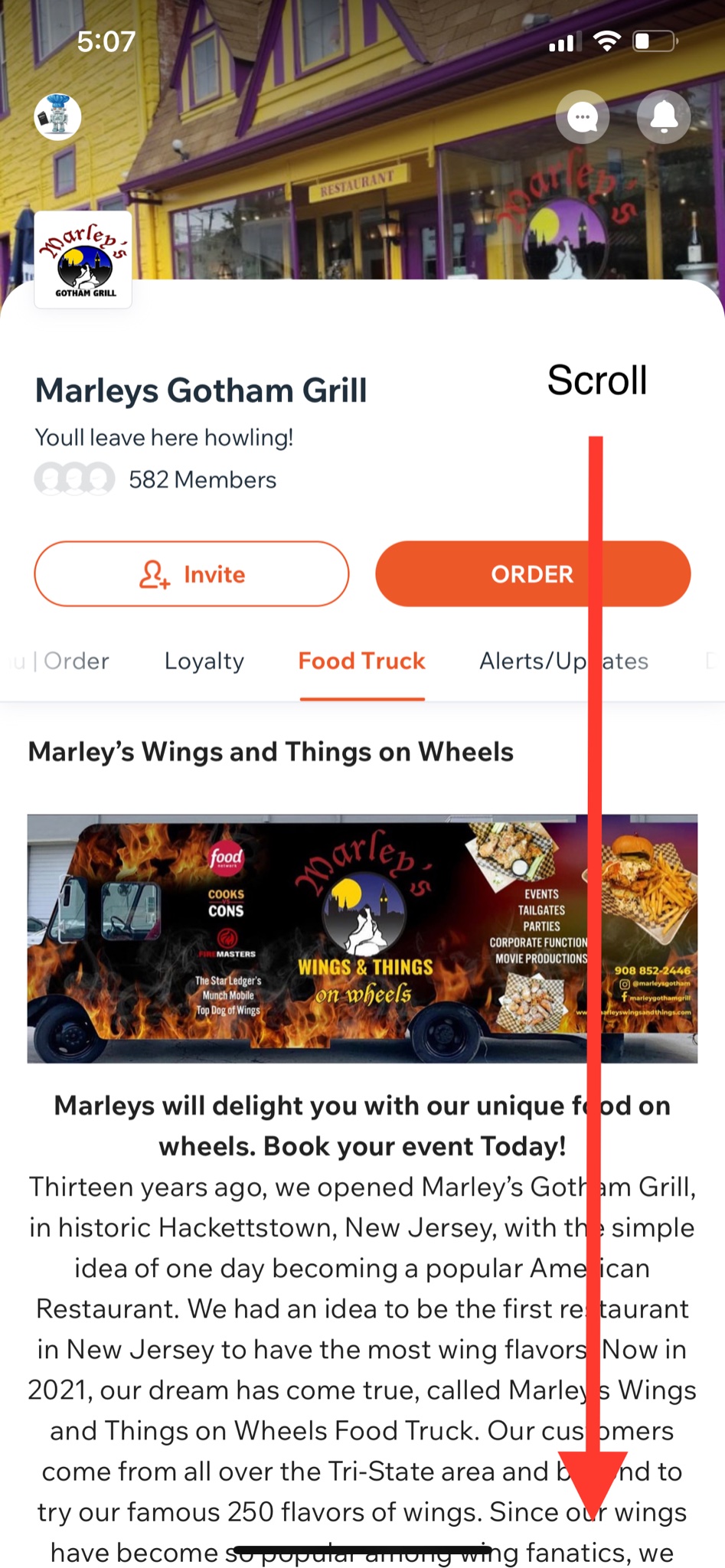Tap the Invite button

click(191, 574)
